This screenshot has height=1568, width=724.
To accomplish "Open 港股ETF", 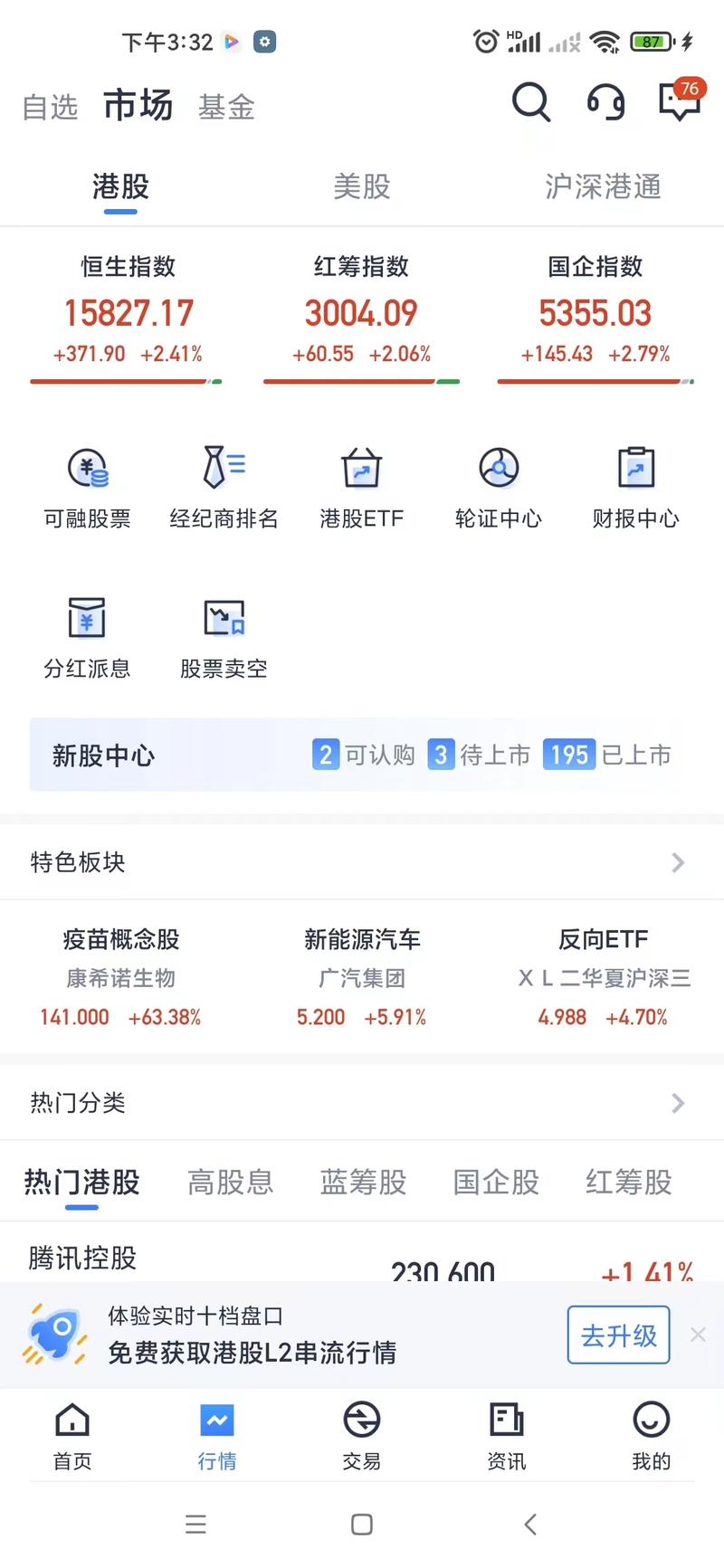I will point(362,488).
